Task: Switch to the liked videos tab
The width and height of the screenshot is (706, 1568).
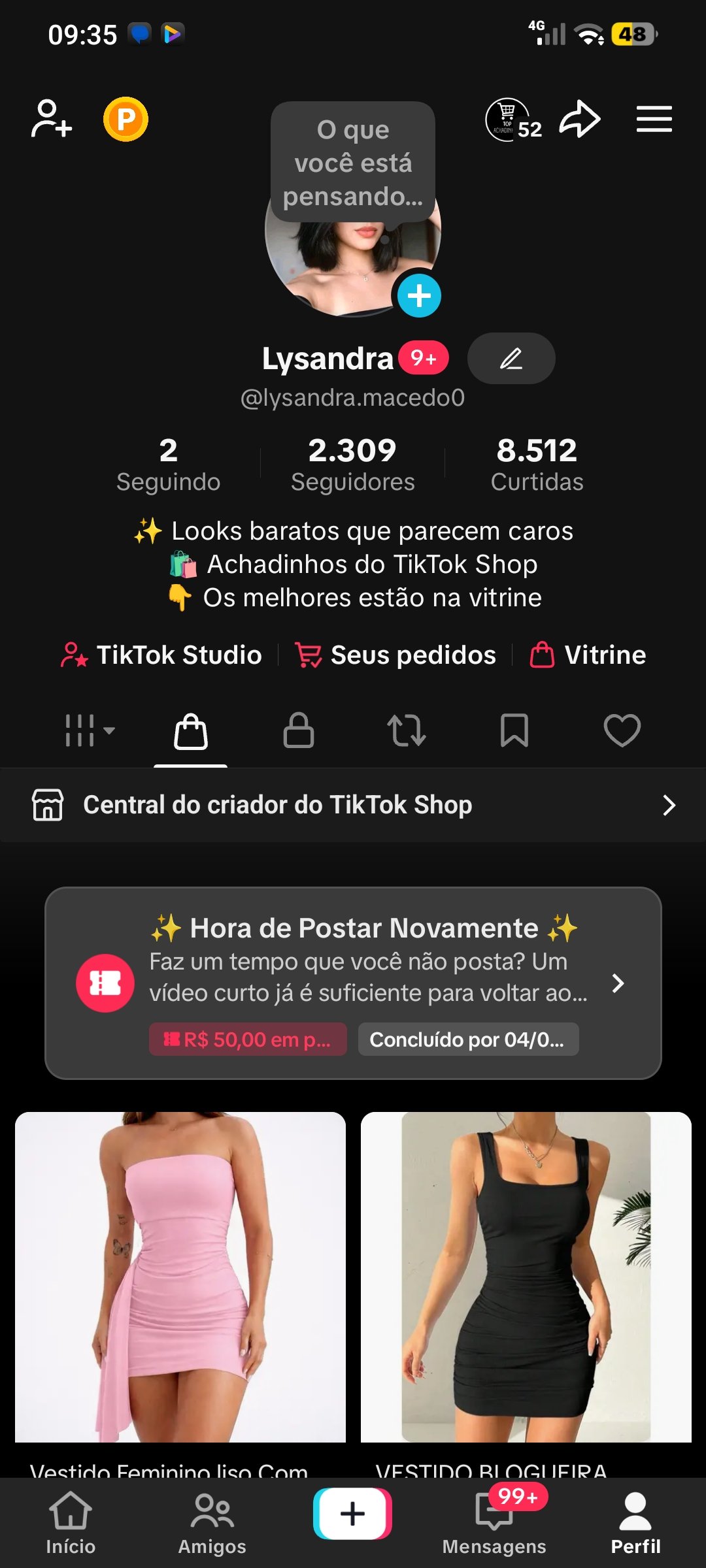Action: coord(622,730)
